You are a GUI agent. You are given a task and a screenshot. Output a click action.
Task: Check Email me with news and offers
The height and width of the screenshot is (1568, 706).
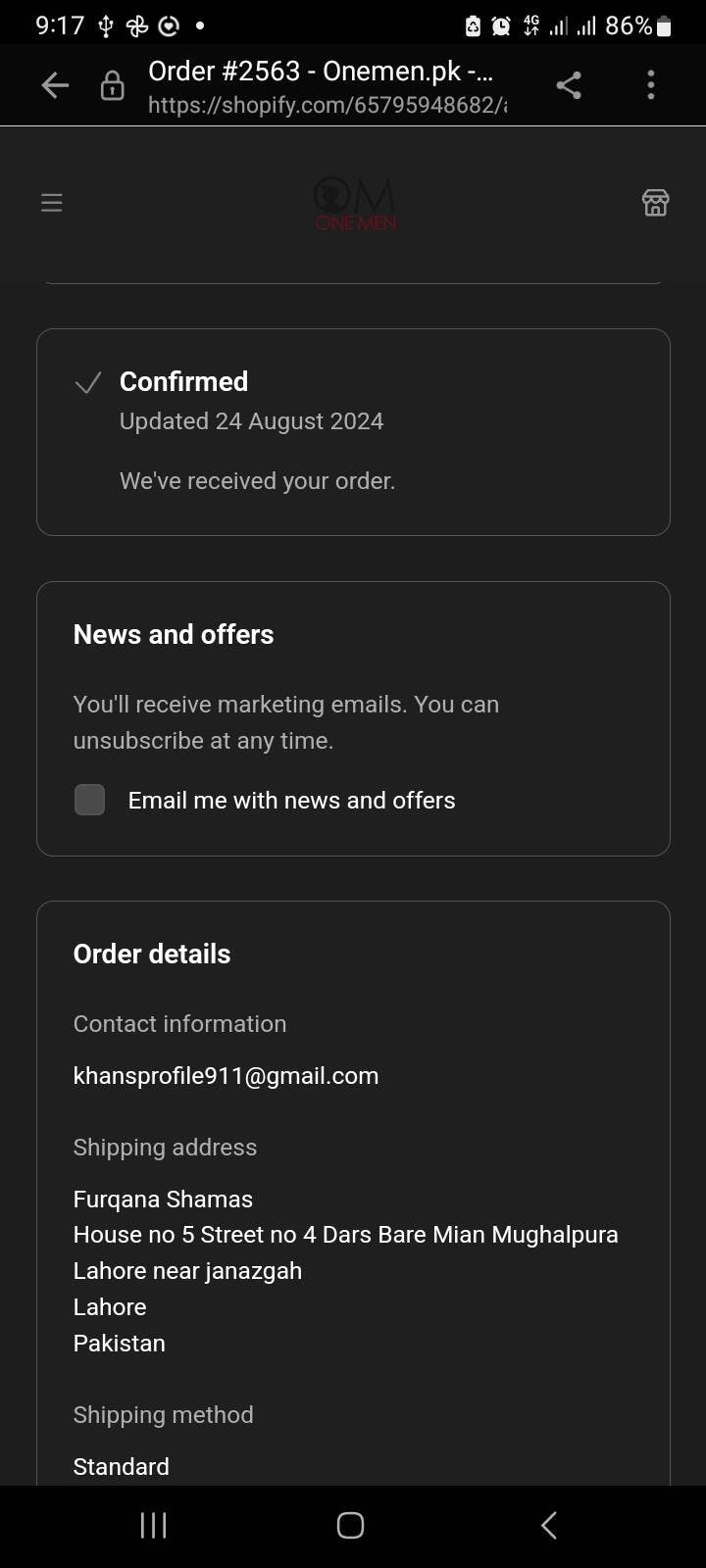point(90,800)
